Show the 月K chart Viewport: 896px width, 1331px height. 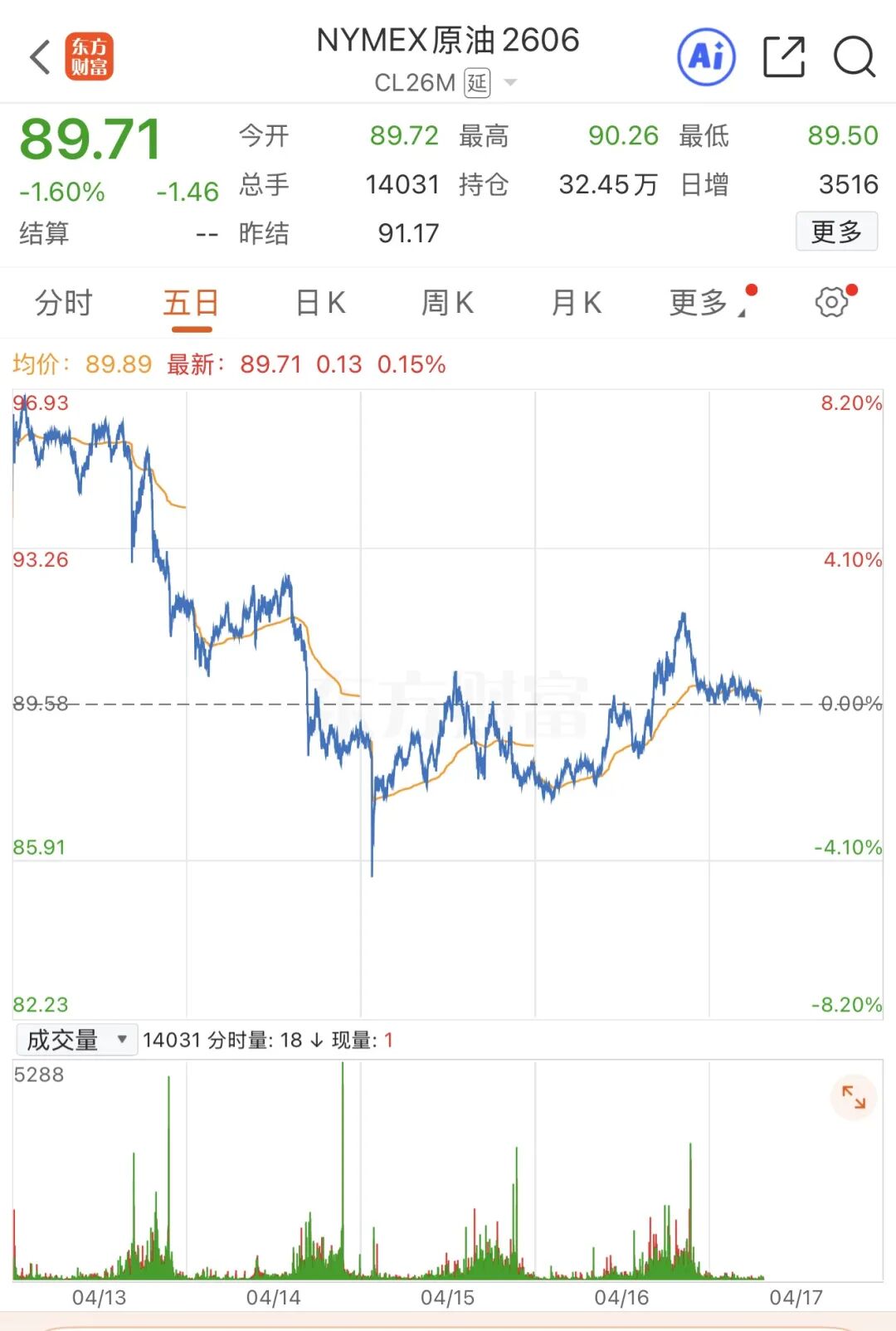(576, 304)
